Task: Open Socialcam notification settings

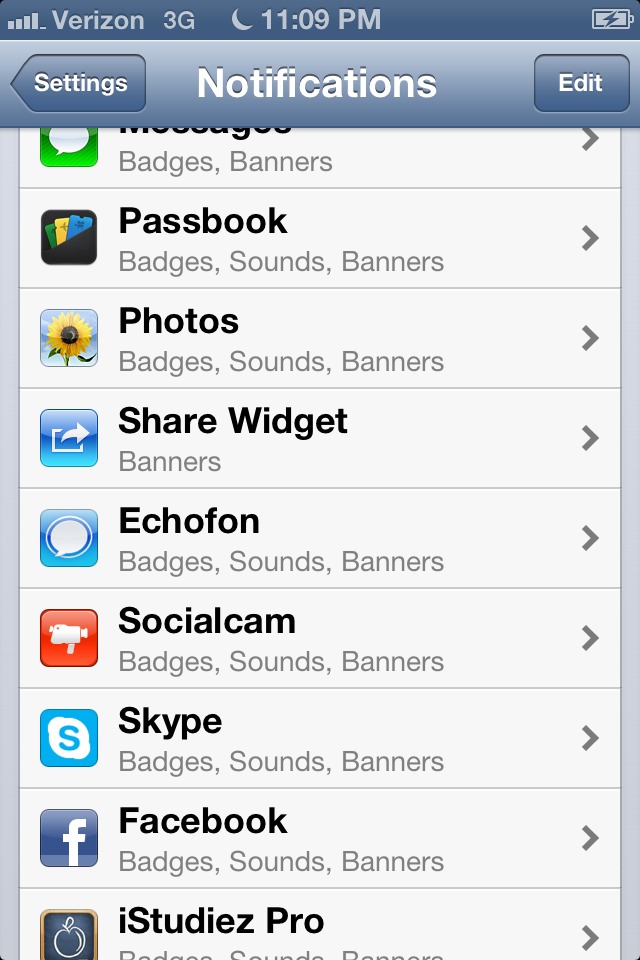Action: (x=320, y=638)
